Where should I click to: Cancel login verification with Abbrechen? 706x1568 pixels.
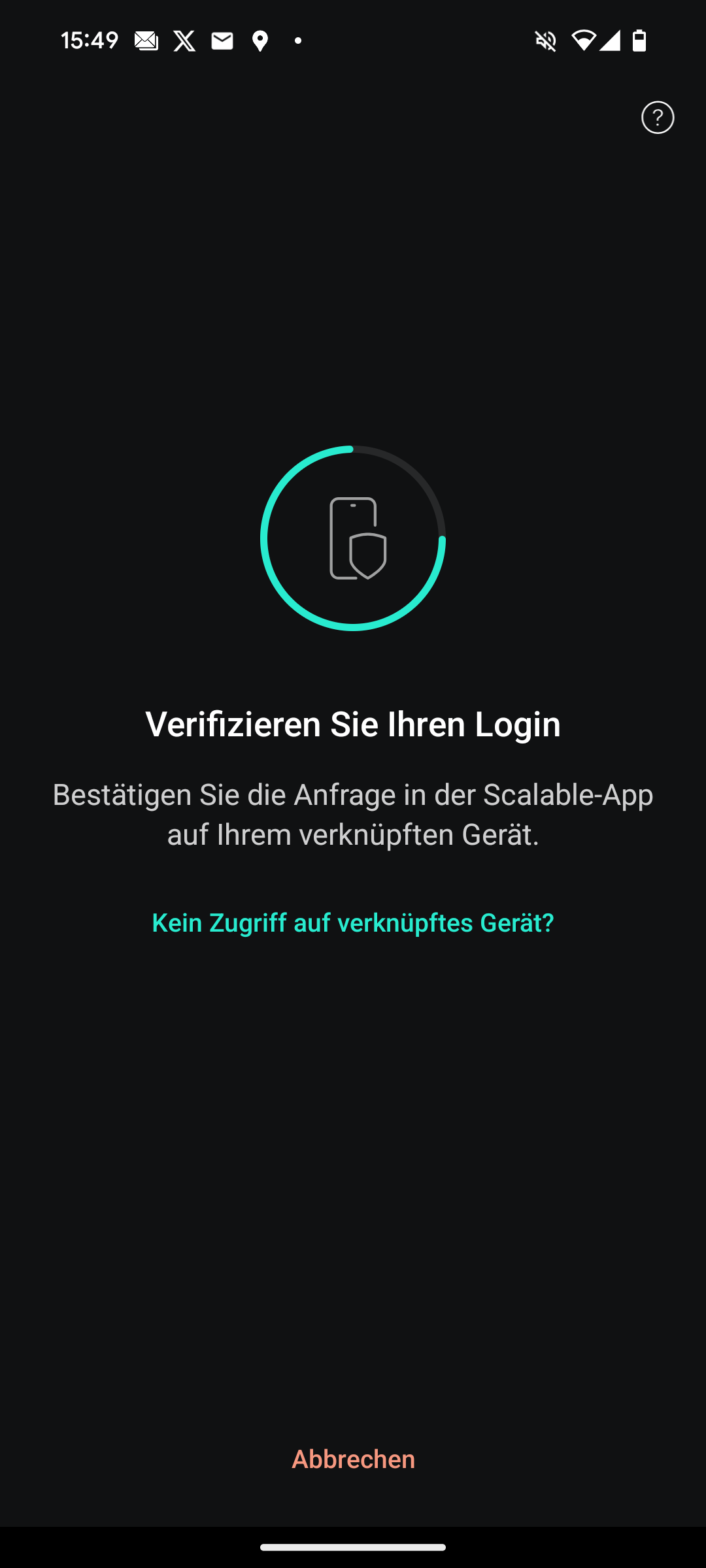click(x=353, y=1459)
